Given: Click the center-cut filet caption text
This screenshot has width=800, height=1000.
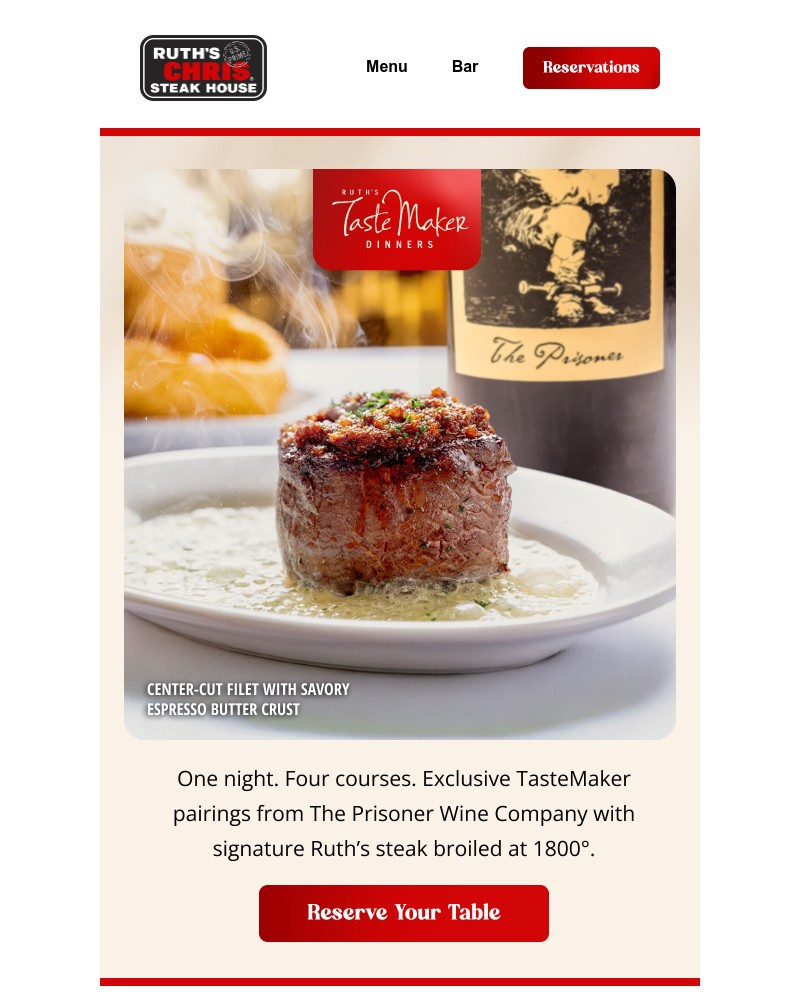Looking at the screenshot, I should pos(248,696).
